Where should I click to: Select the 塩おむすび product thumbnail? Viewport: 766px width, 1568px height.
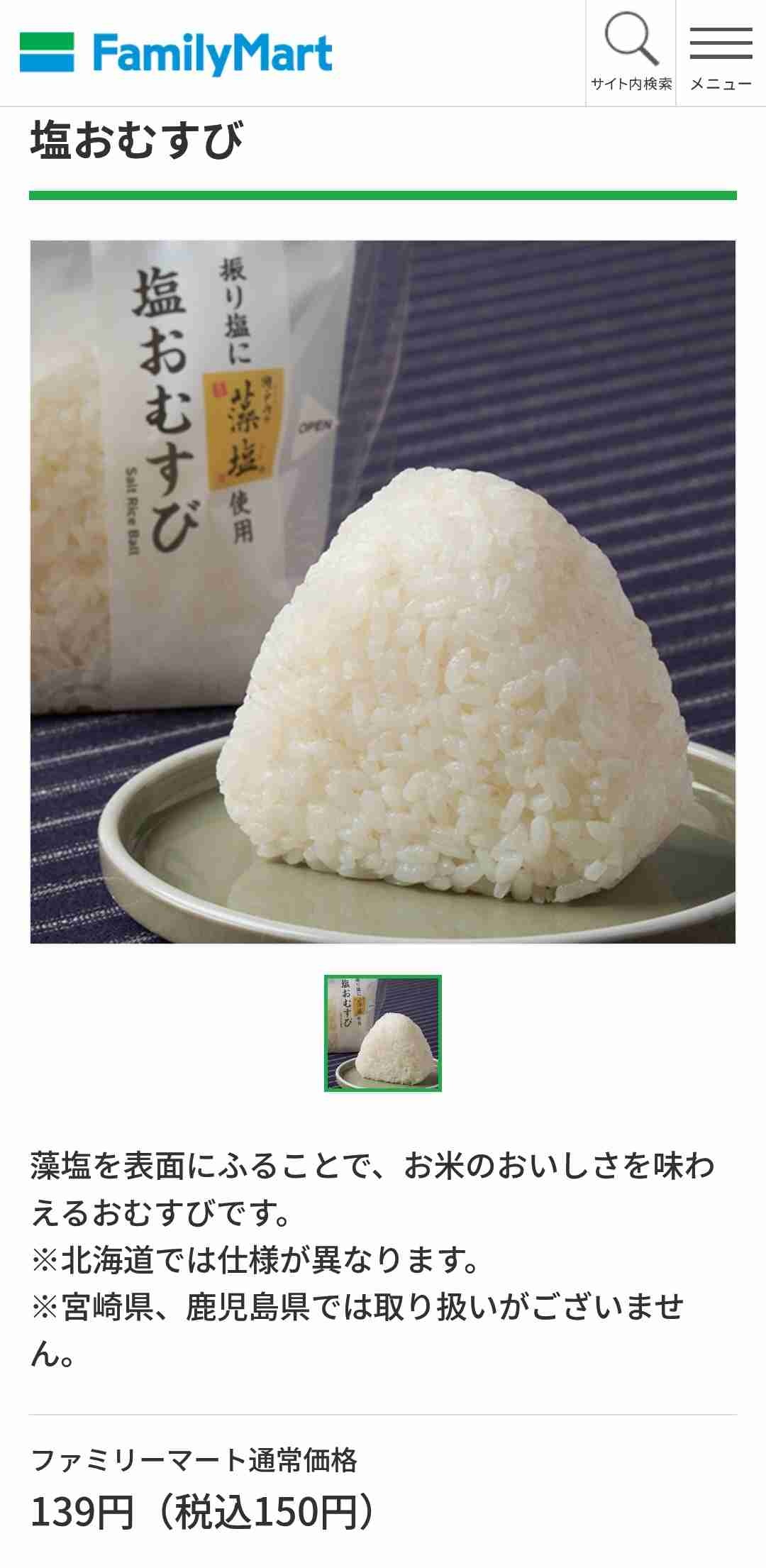pyautogui.click(x=383, y=1033)
